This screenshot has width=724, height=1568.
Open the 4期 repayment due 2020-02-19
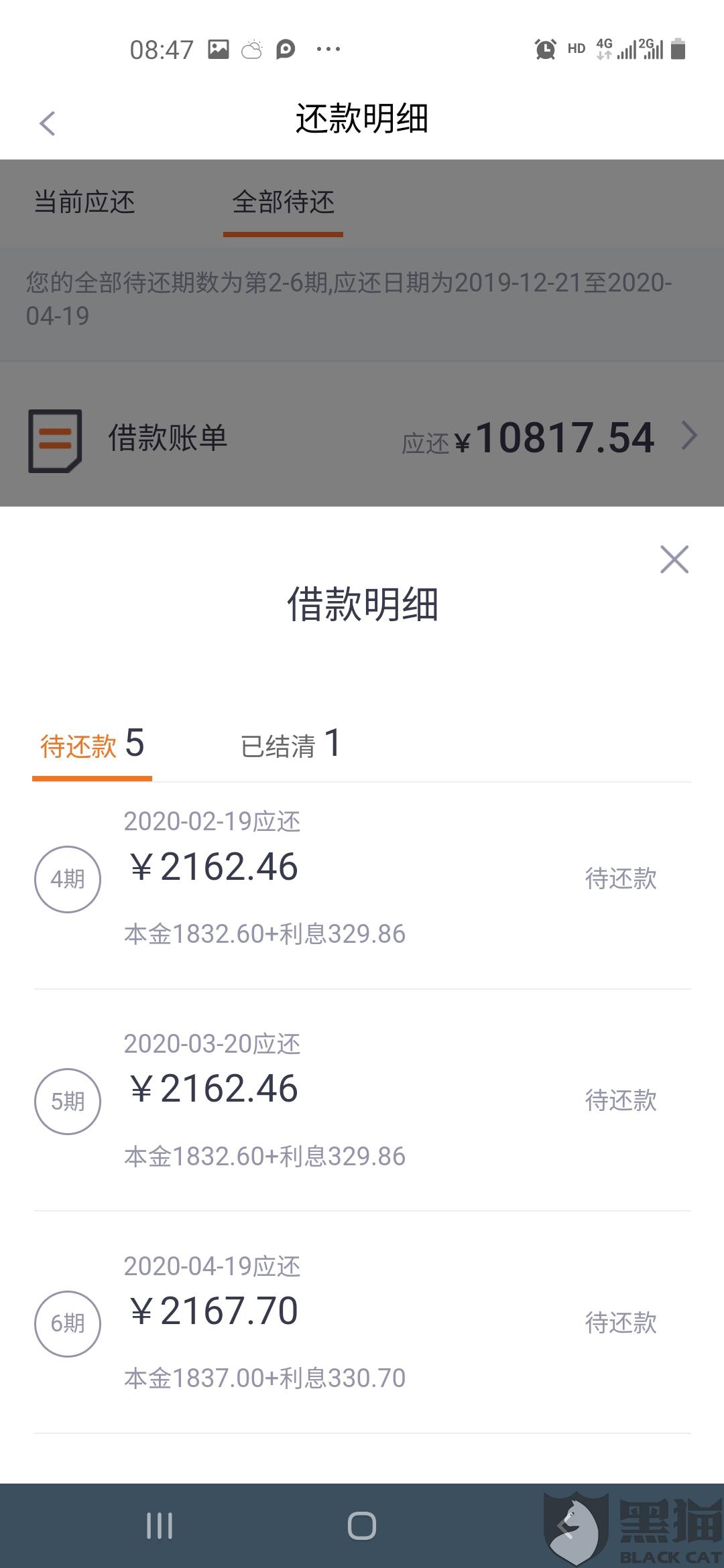(362, 878)
